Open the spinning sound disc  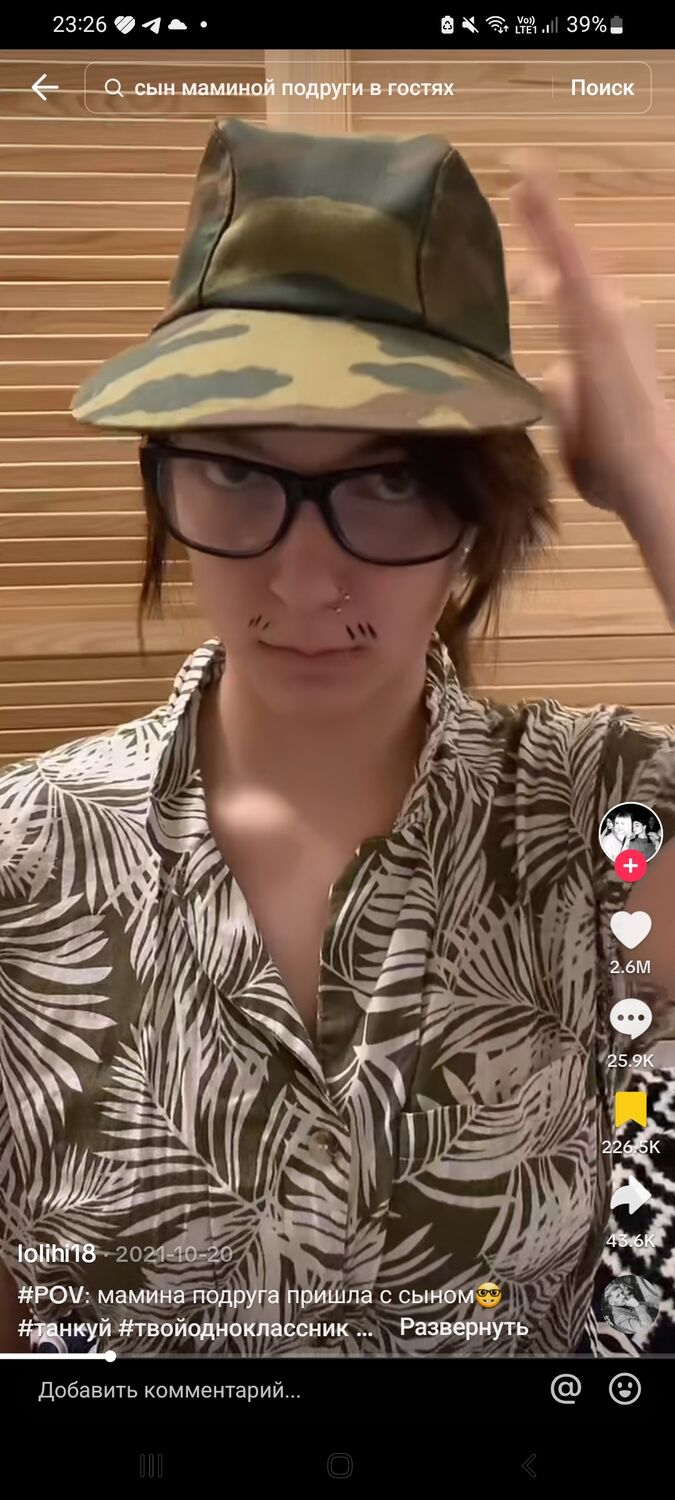630,1304
